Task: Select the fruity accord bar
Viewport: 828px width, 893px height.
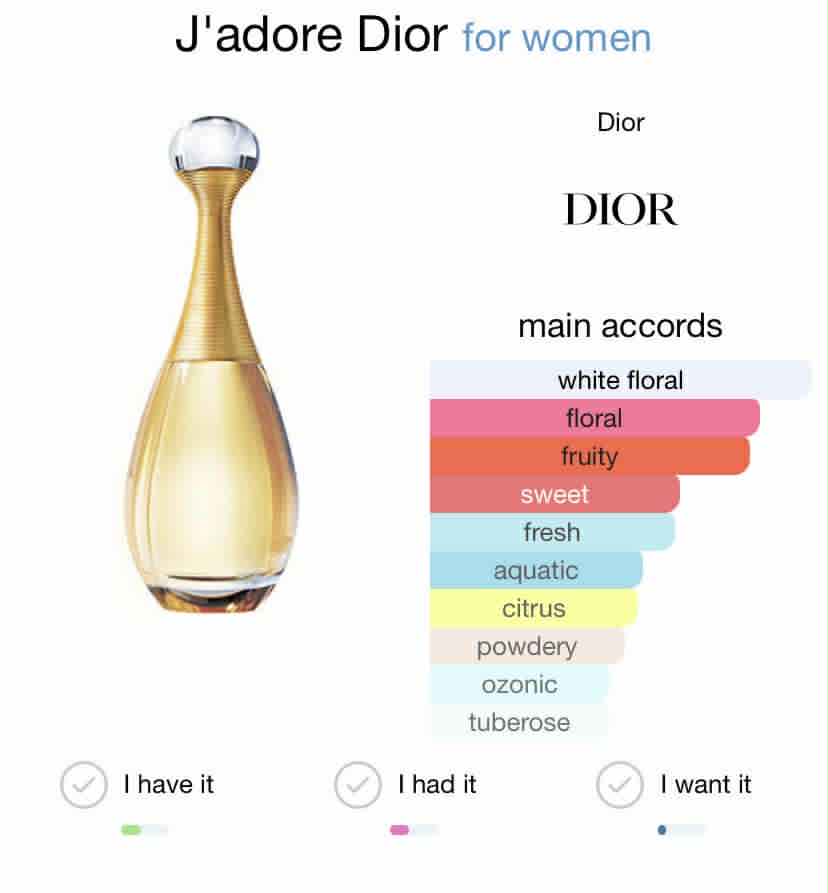Action: pos(588,456)
